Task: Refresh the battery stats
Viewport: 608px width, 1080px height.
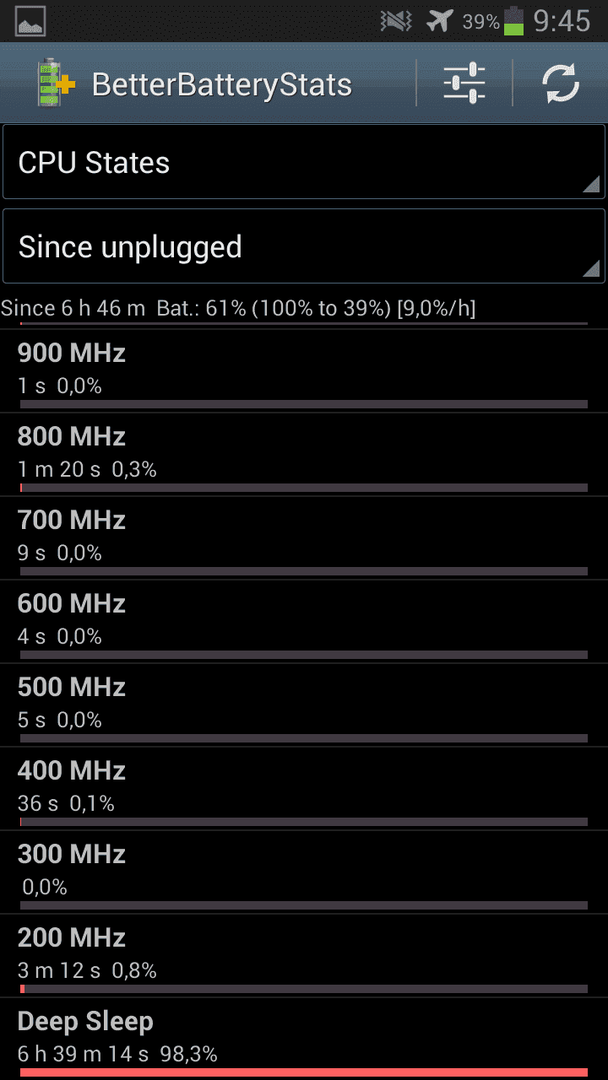Action: click(560, 83)
